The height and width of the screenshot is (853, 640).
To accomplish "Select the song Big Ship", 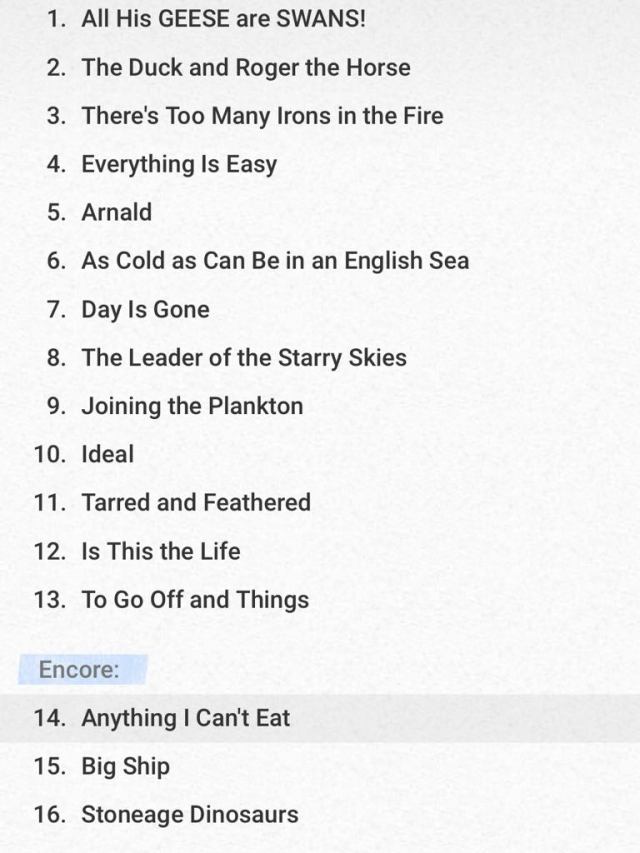I will [126, 767].
